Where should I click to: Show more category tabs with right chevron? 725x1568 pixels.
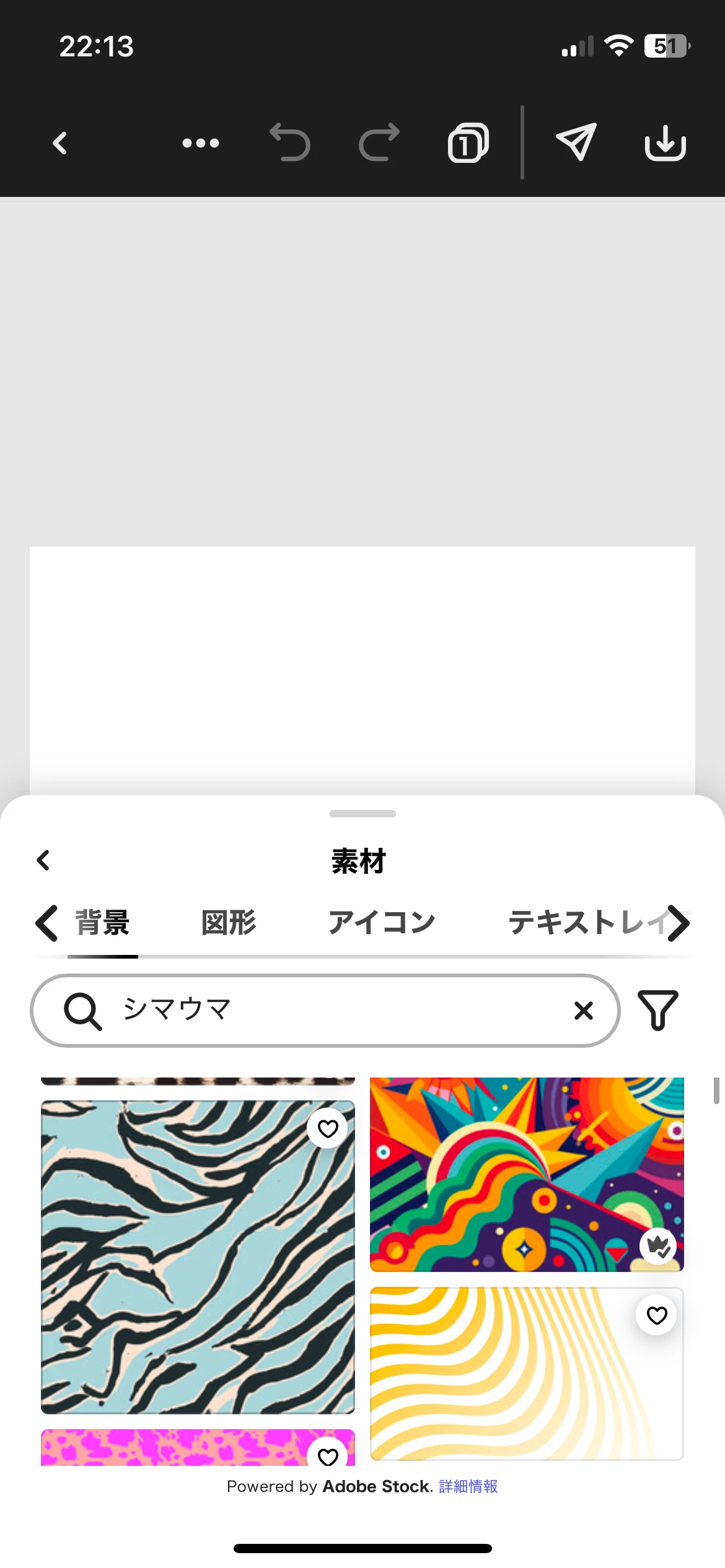pos(678,923)
